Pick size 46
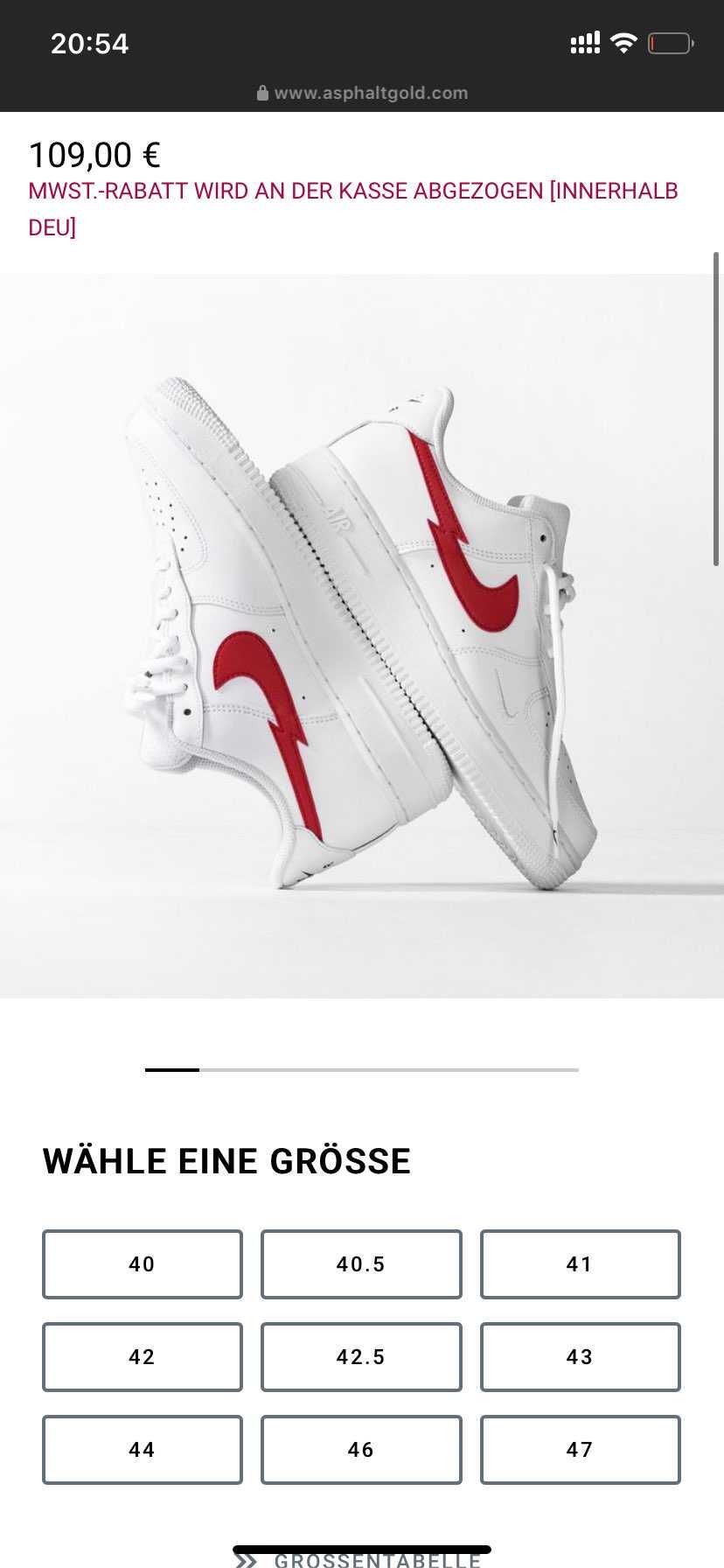This screenshot has width=724, height=1568. coord(361,1450)
